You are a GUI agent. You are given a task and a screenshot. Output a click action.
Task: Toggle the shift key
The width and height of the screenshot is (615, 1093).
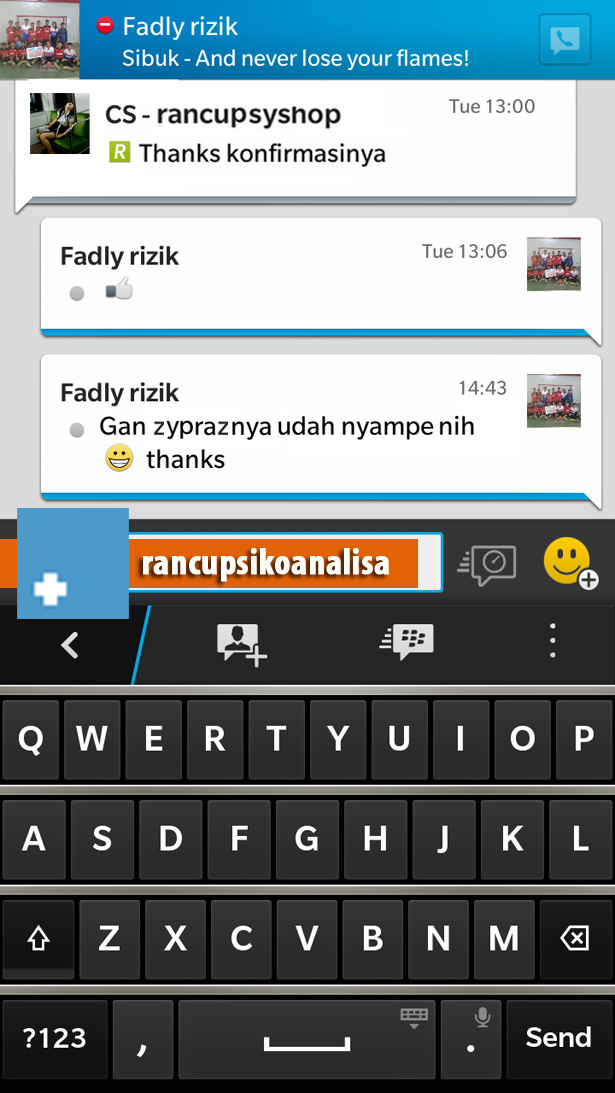(x=38, y=938)
